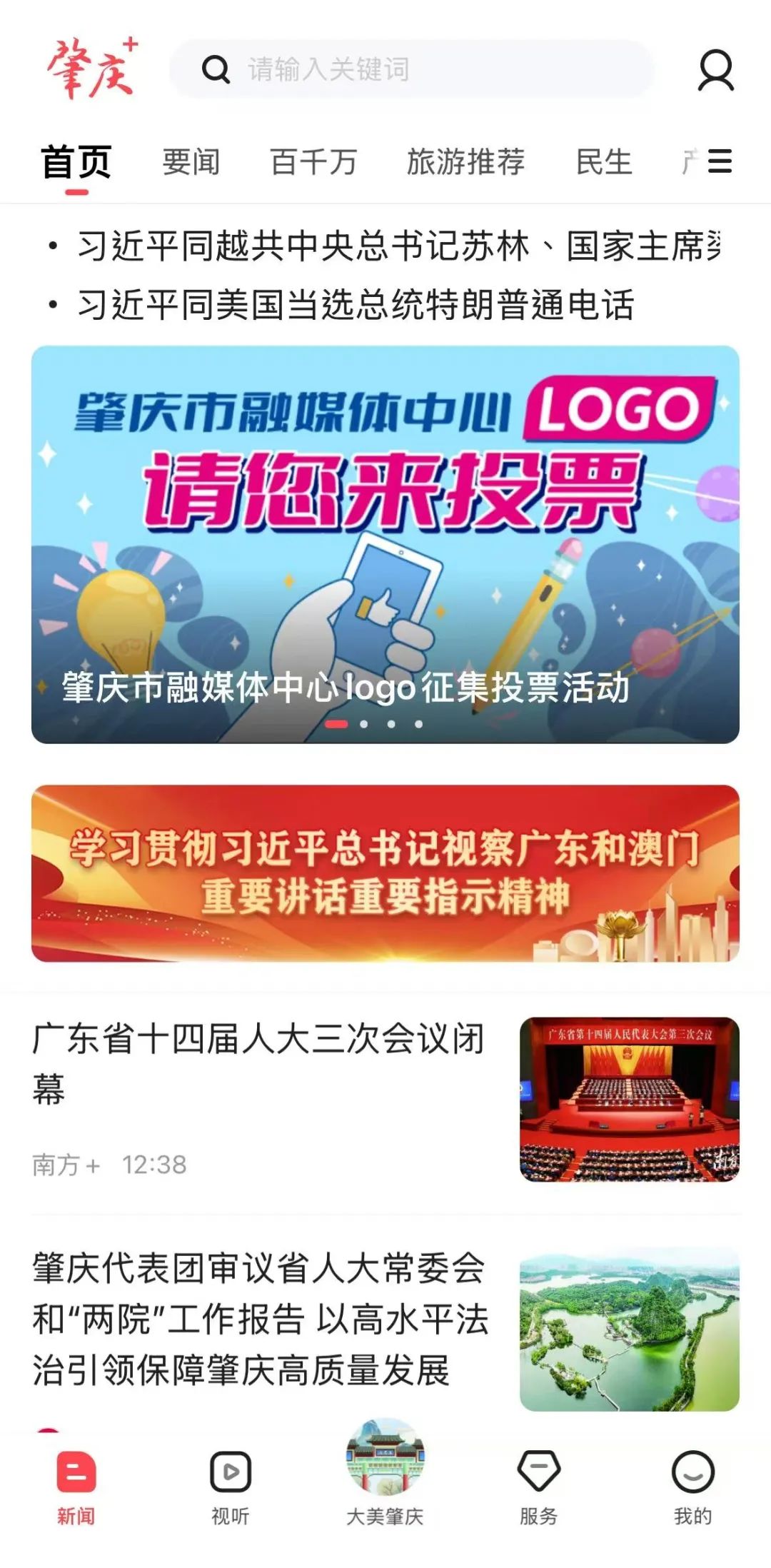Switch to the 要闻 tab
771x1568 pixels.
click(191, 162)
